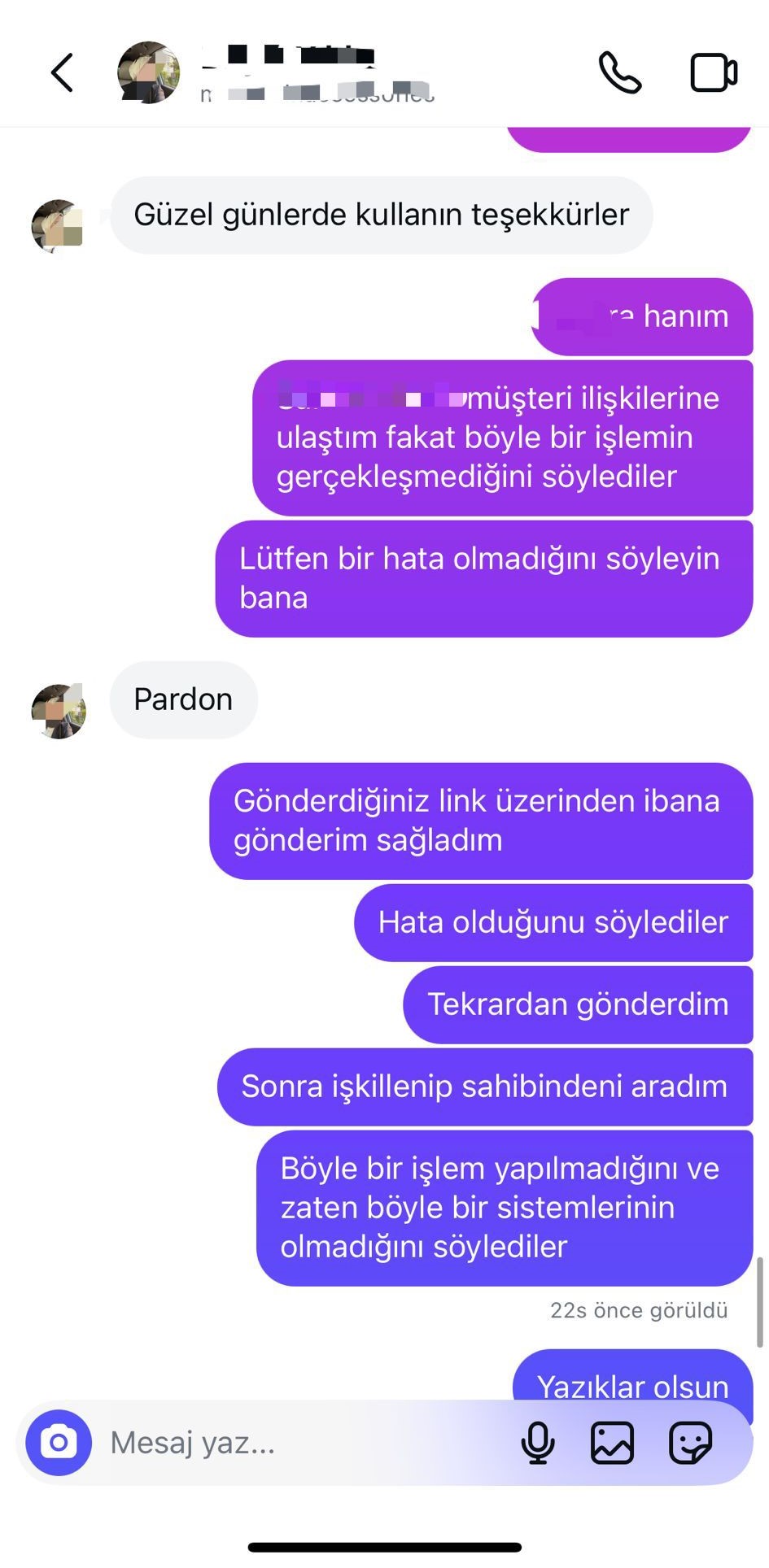Attach a photo from gallery
This screenshot has width=769, height=1568.
coord(612,1442)
